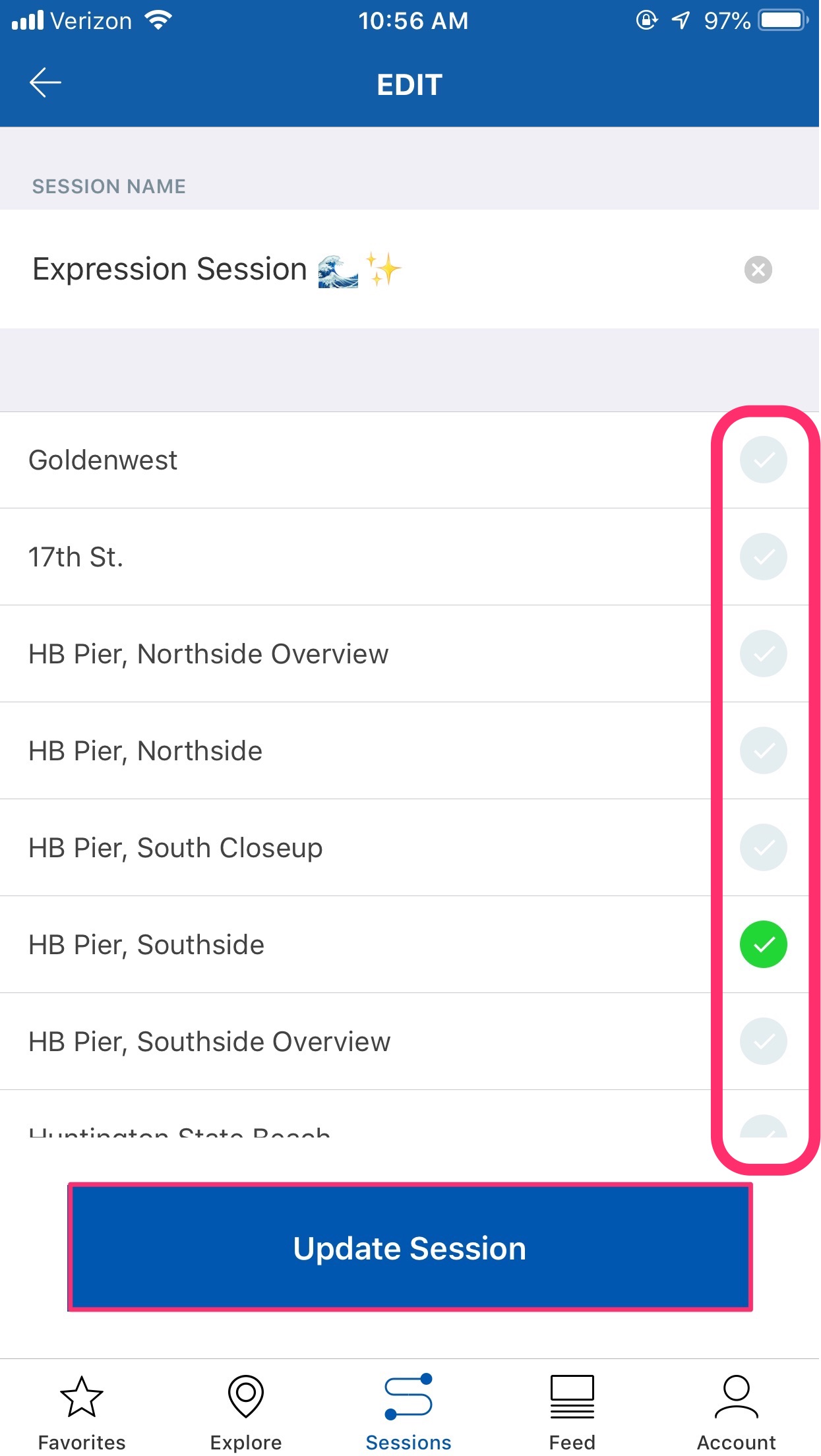Check HB Pier, Southside Overview
Image resolution: width=821 pixels, height=1456 pixels.
tap(763, 1041)
